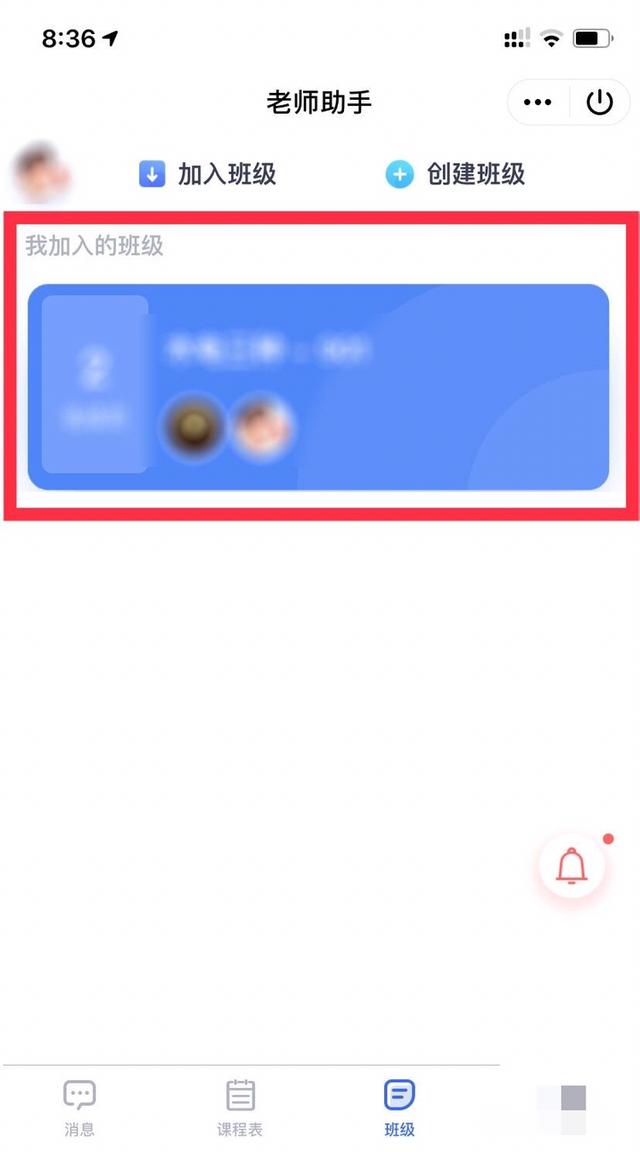
Task: Open the three-dot more menu
Action: (538, 102)
